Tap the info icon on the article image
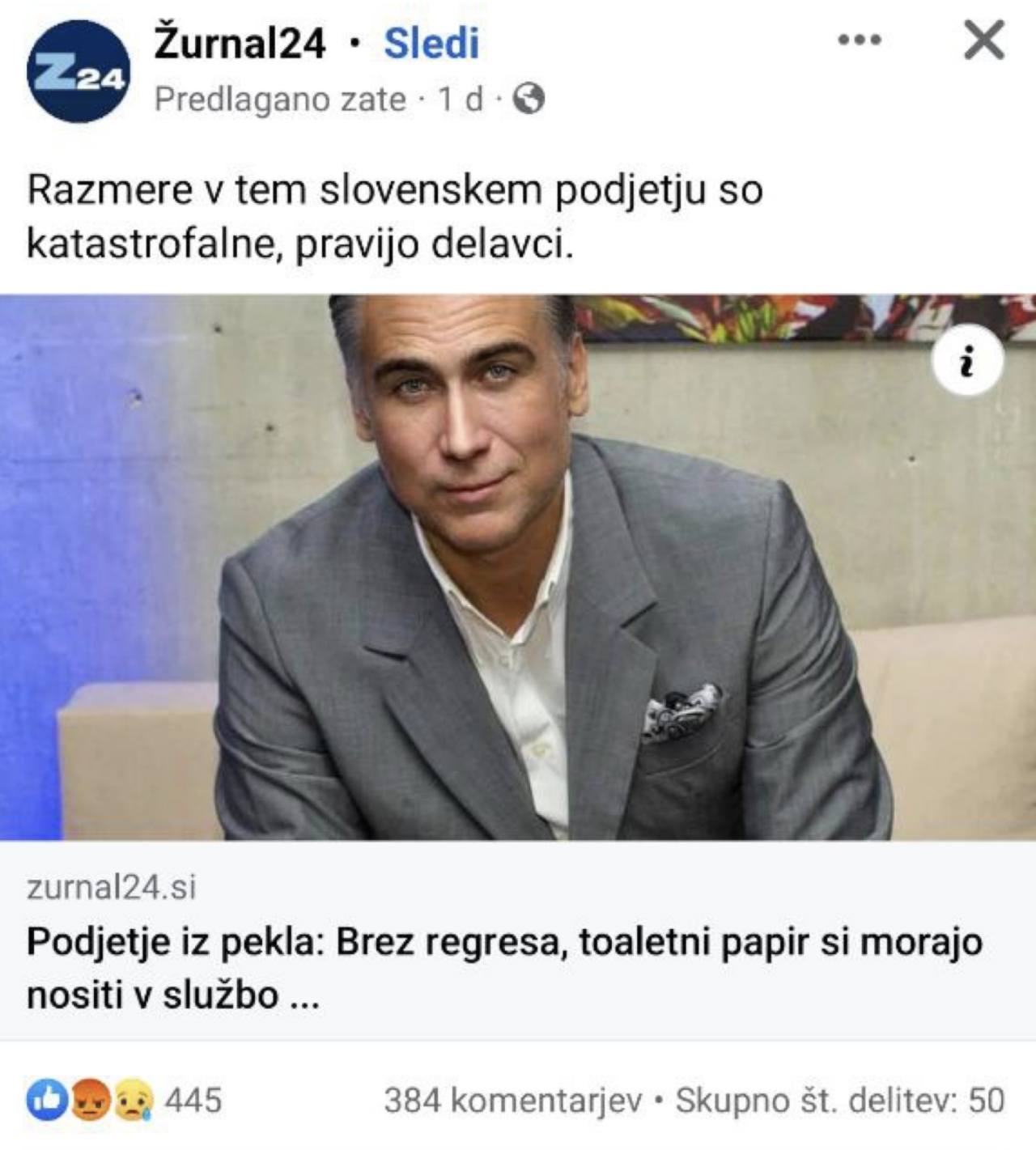The width and height of the screenshot is (1036, 1150). (x=967, y=360)
